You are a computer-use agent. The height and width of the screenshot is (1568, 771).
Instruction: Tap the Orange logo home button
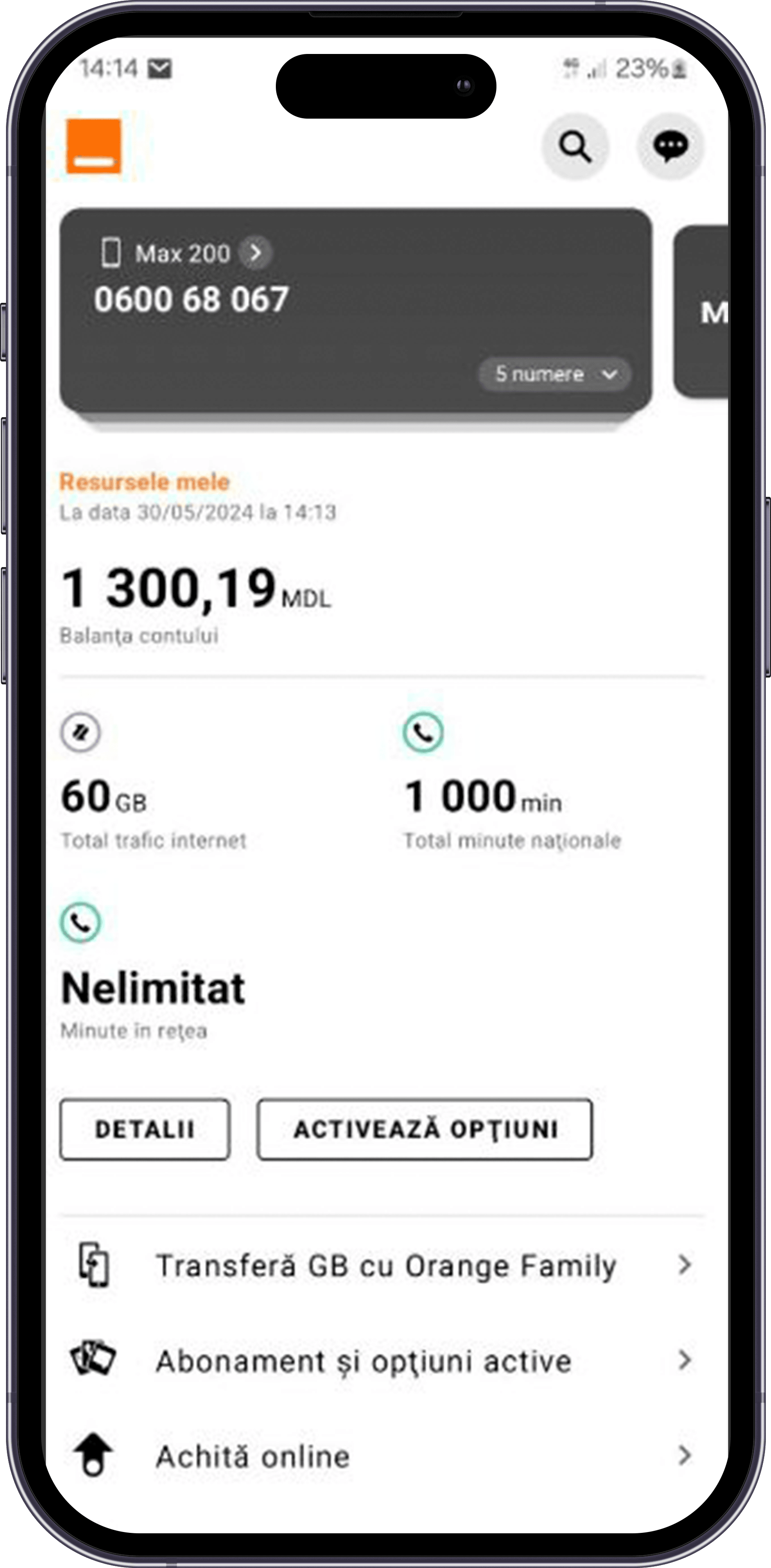[x=94, y=146]
